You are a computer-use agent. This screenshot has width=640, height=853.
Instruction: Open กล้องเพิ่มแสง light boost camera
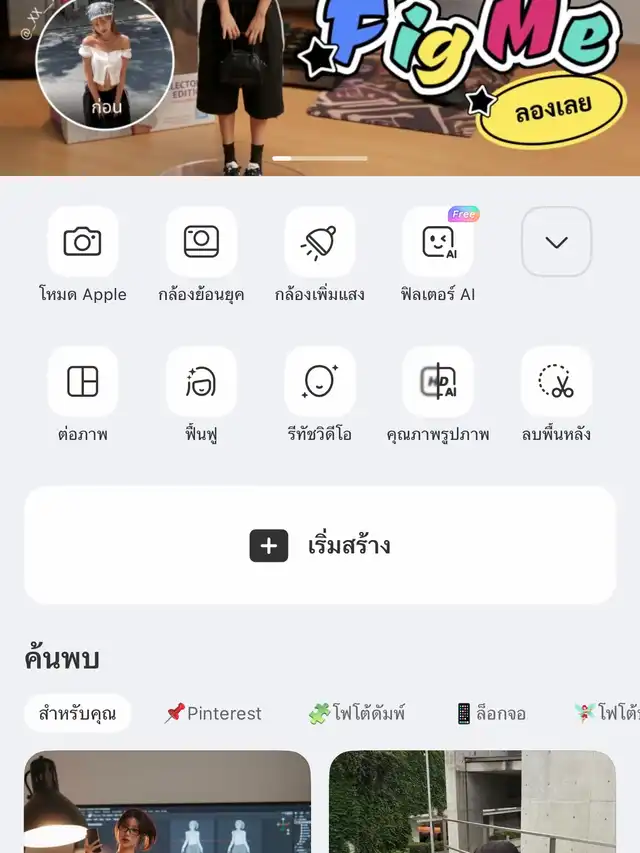(x=319, y=242)
